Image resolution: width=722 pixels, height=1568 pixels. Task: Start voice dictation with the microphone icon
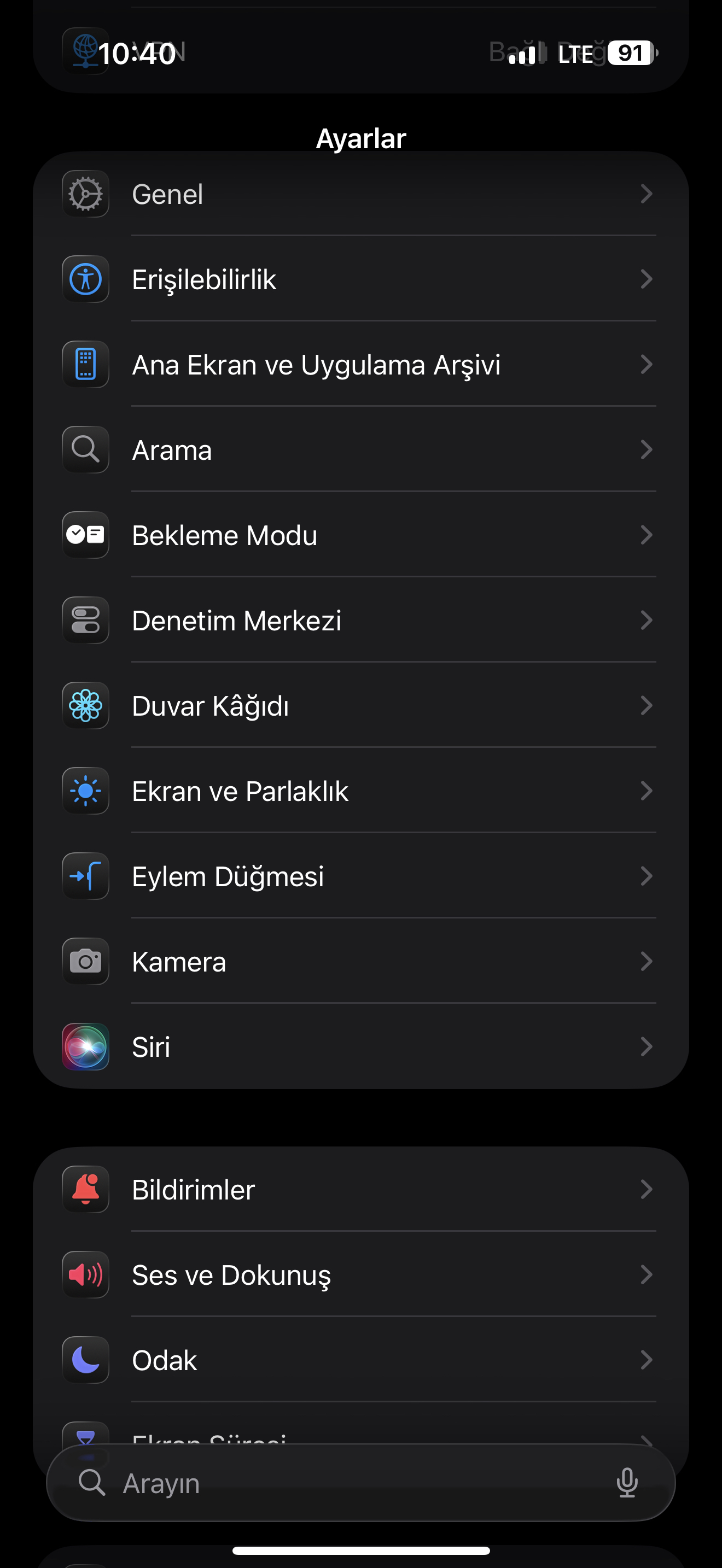click(x=626, y=1483)
